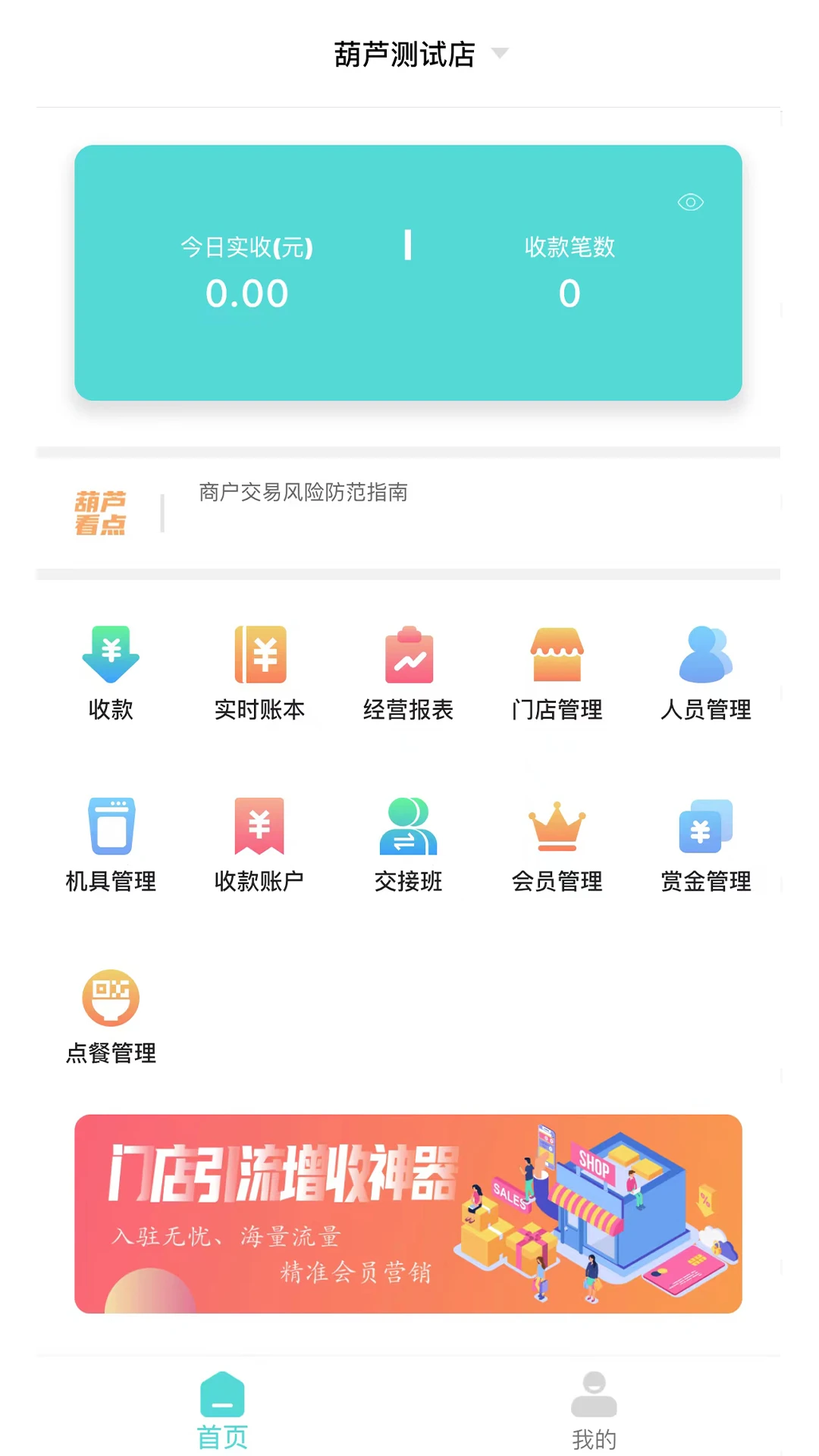Select the 机具管理 device management icon
This screenshot has height=1456, width=819.
pyautogui.click(x=110, y=842)
